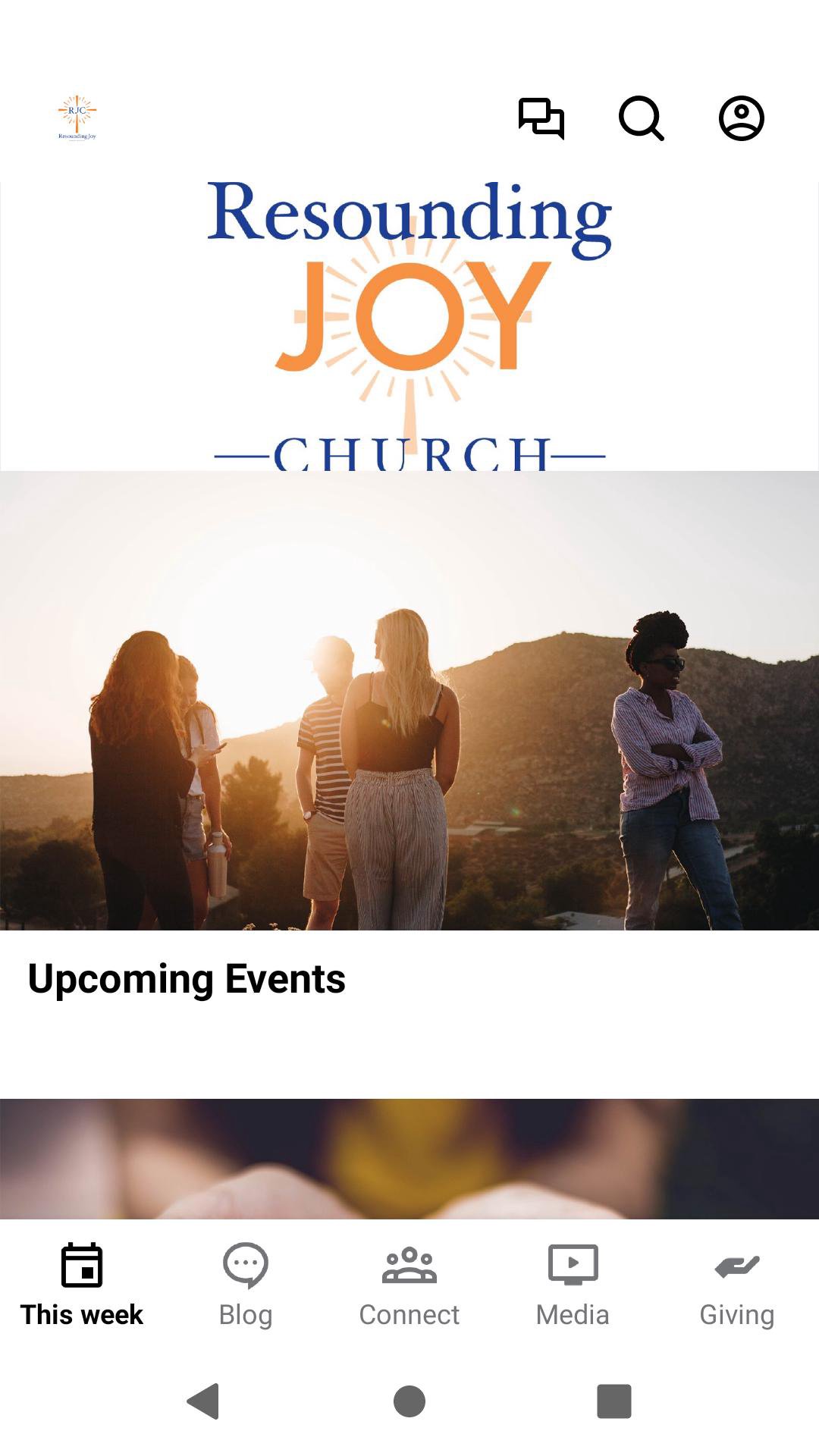This screenshot has height=1456, width=819.
Task: Tap the system home button
Action: tap(409, 1401)
